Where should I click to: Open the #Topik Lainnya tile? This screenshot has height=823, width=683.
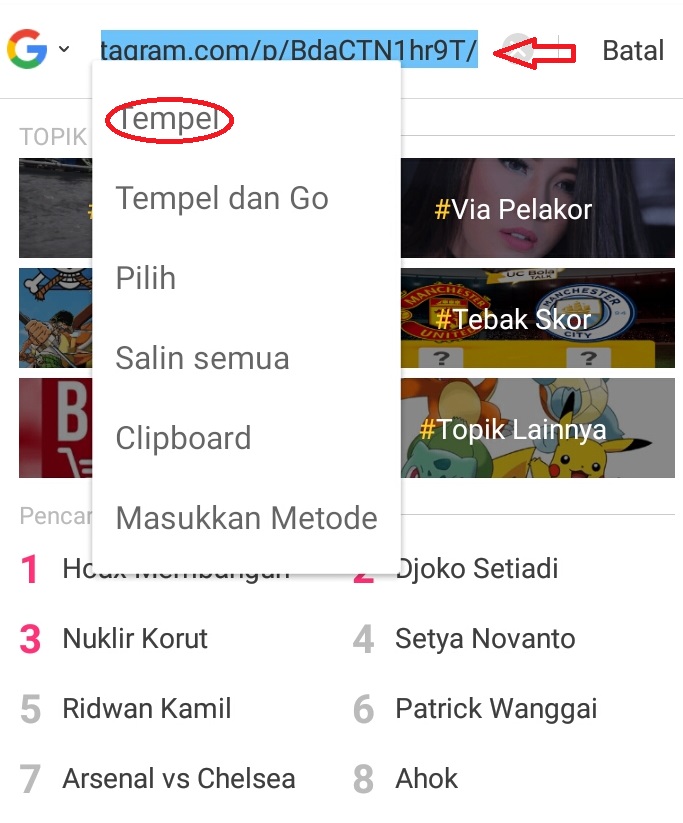click(x=538, y=429)
